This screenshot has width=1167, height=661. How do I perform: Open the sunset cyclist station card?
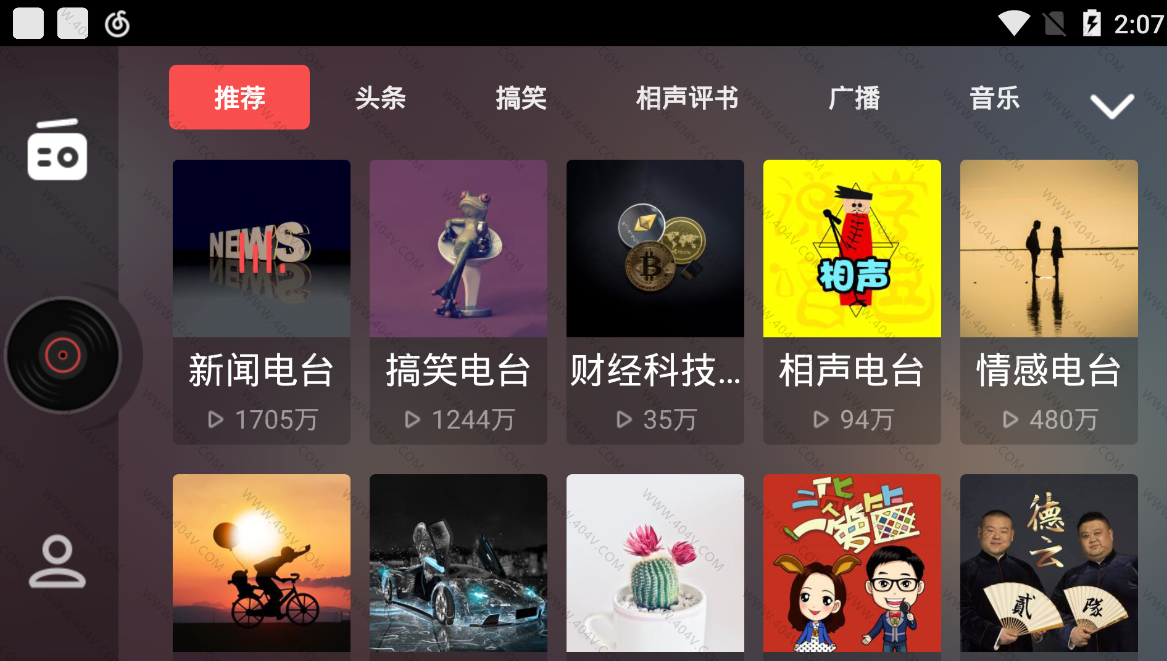[x=261, y=565]
